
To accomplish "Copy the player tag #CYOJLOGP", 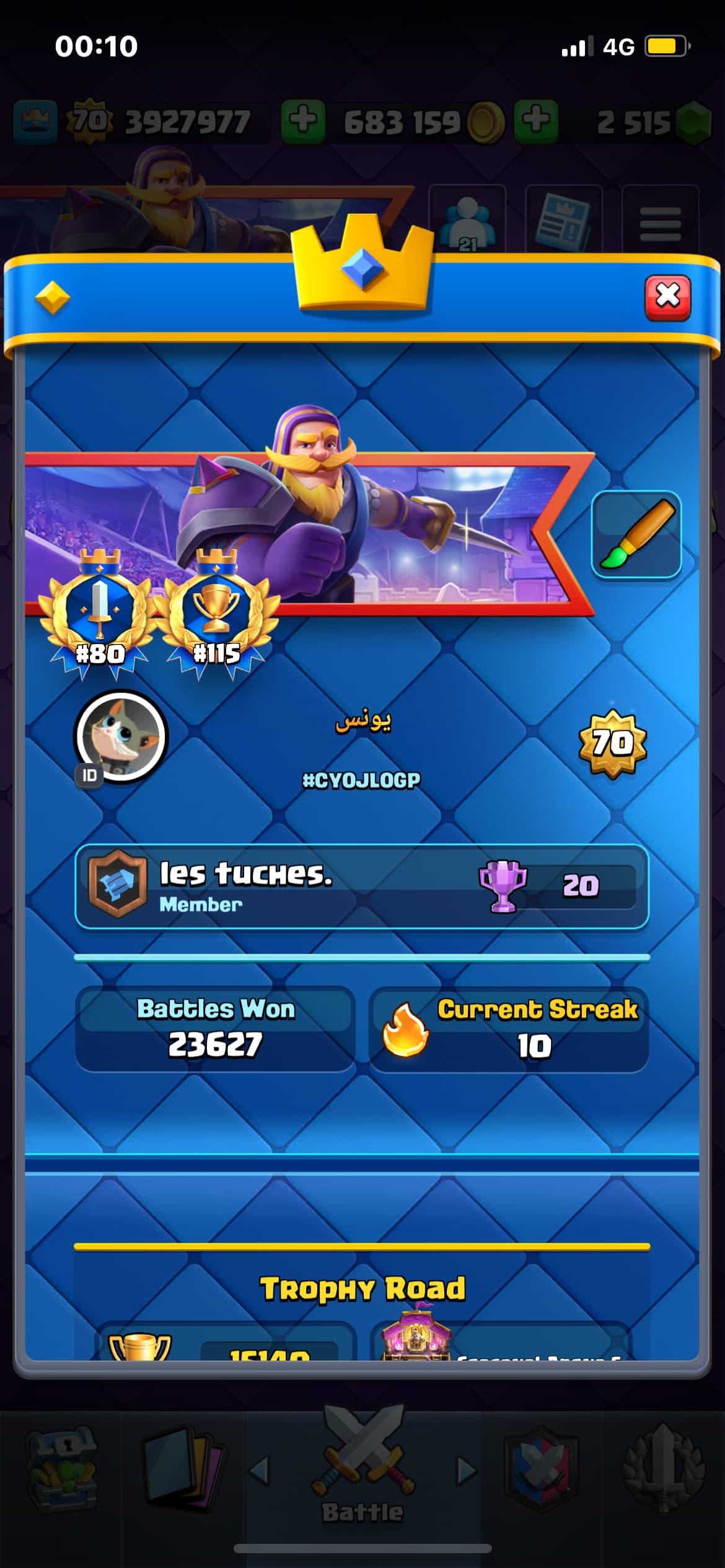I will click(361, 780).
